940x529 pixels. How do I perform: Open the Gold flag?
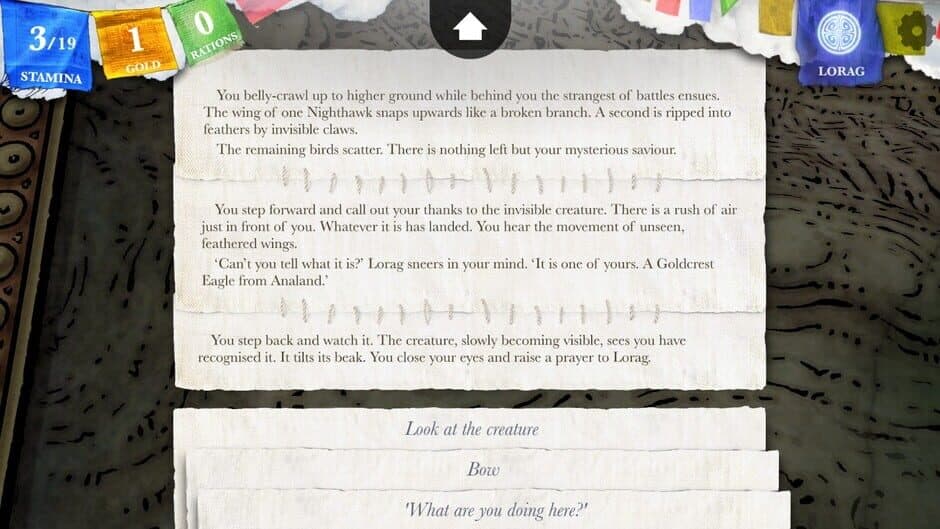(136, 42)
